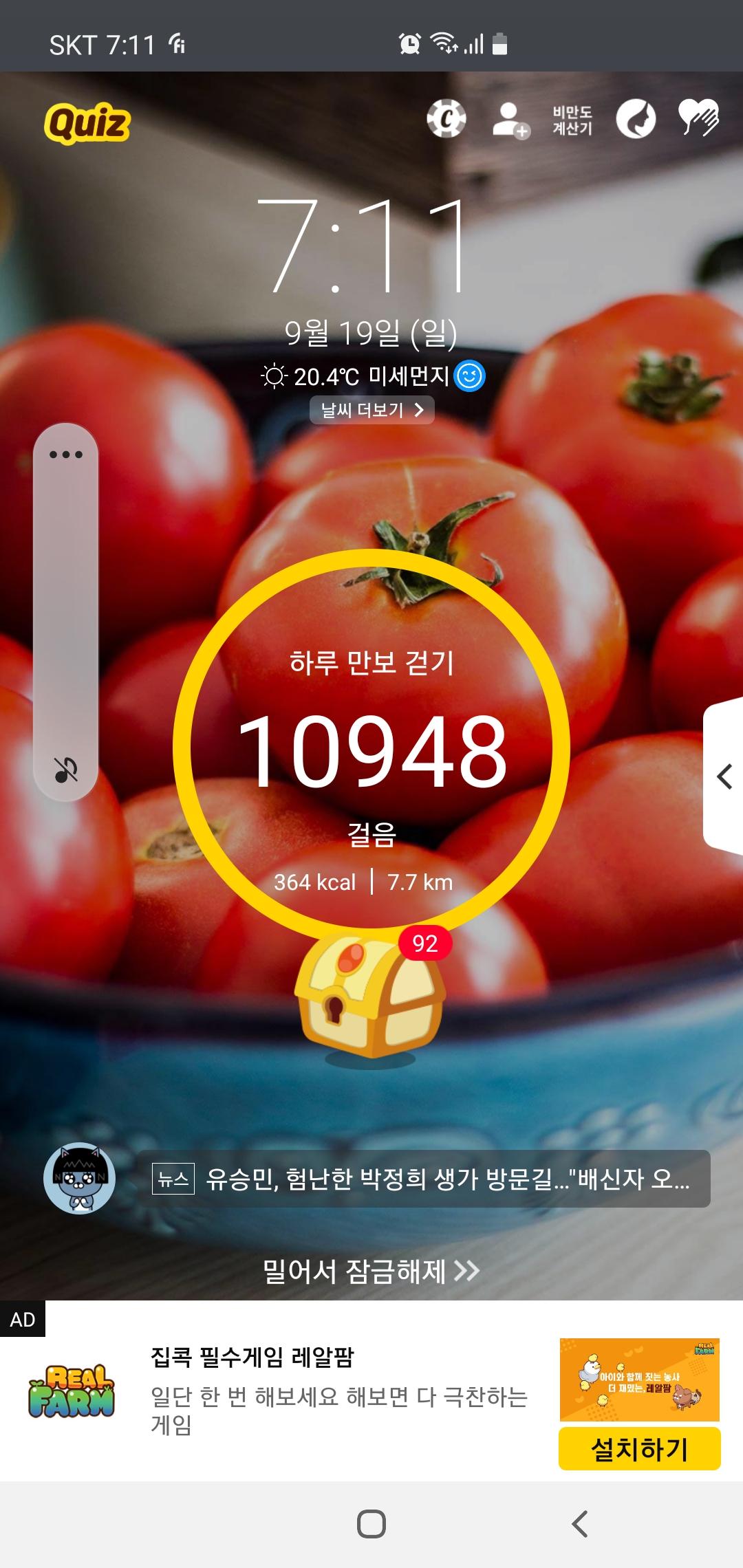This screenshot has height=1568, width=743.
Task: Go back with system back button
Action: [x=580, y=1524]
